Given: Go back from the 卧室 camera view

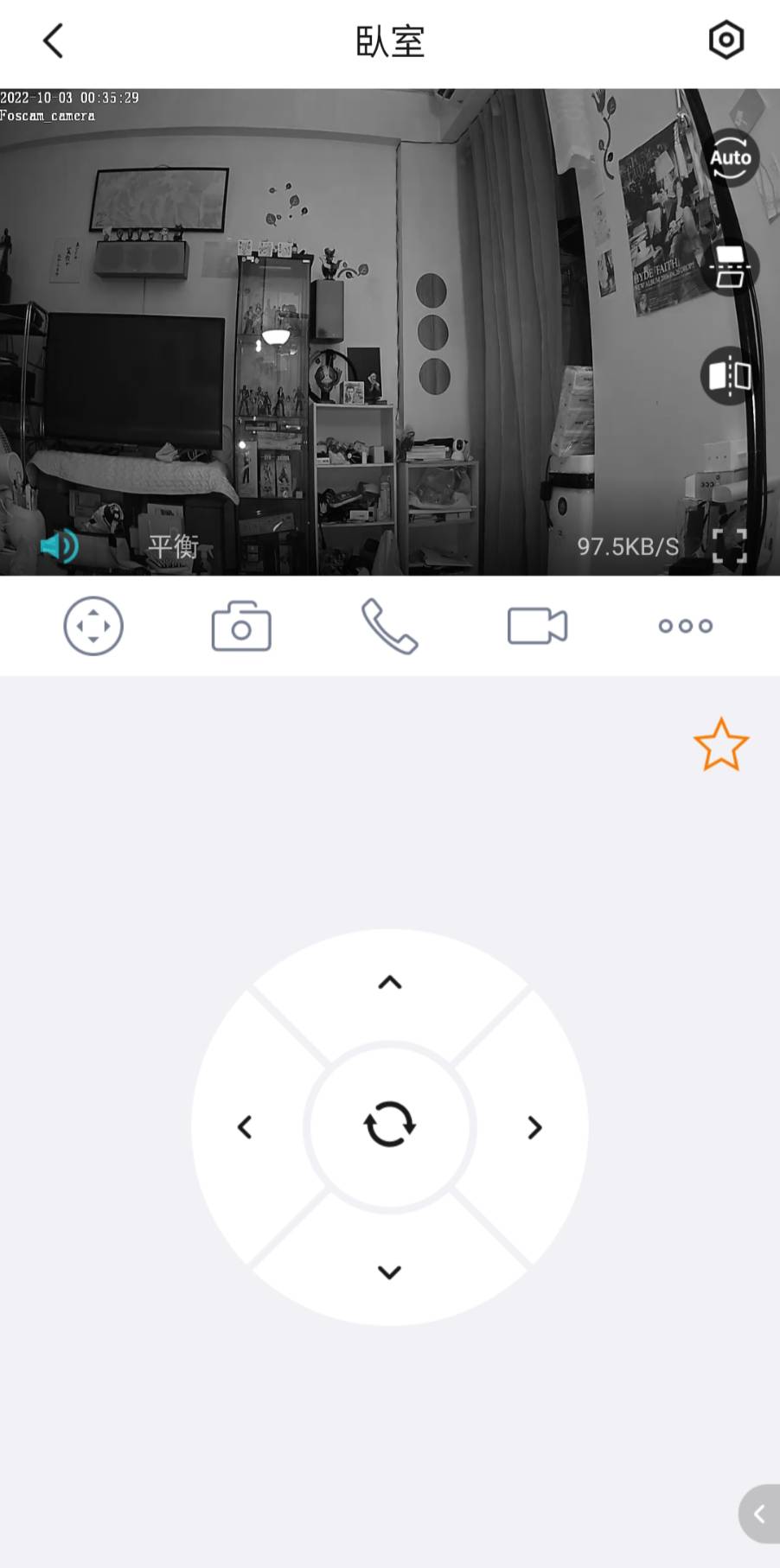Looking at the screenshot, I should coord(54,41).
